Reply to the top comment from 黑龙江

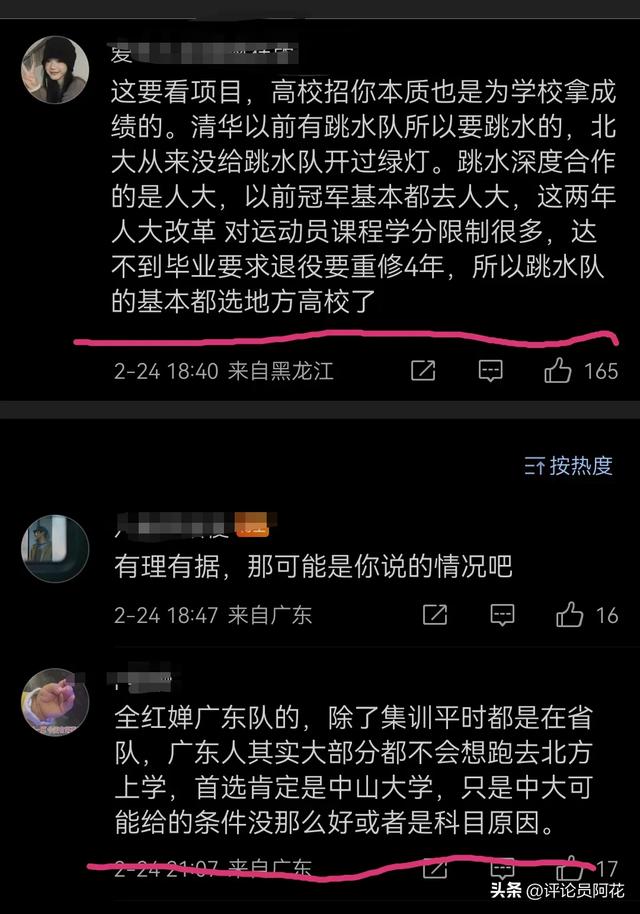click(x=490, y=371)
